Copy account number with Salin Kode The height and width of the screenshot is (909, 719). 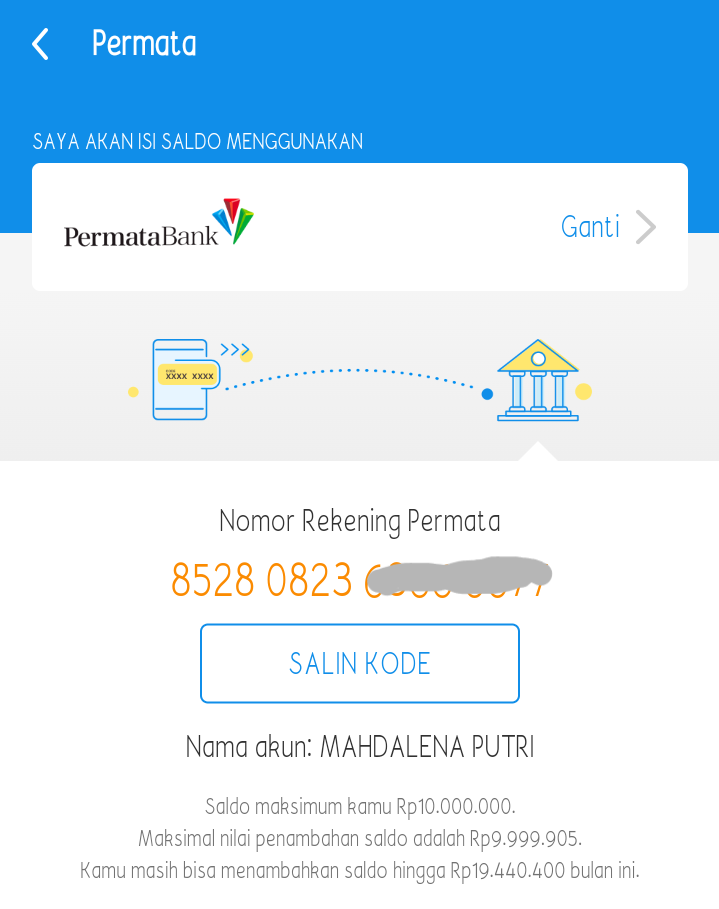point(360,664)
